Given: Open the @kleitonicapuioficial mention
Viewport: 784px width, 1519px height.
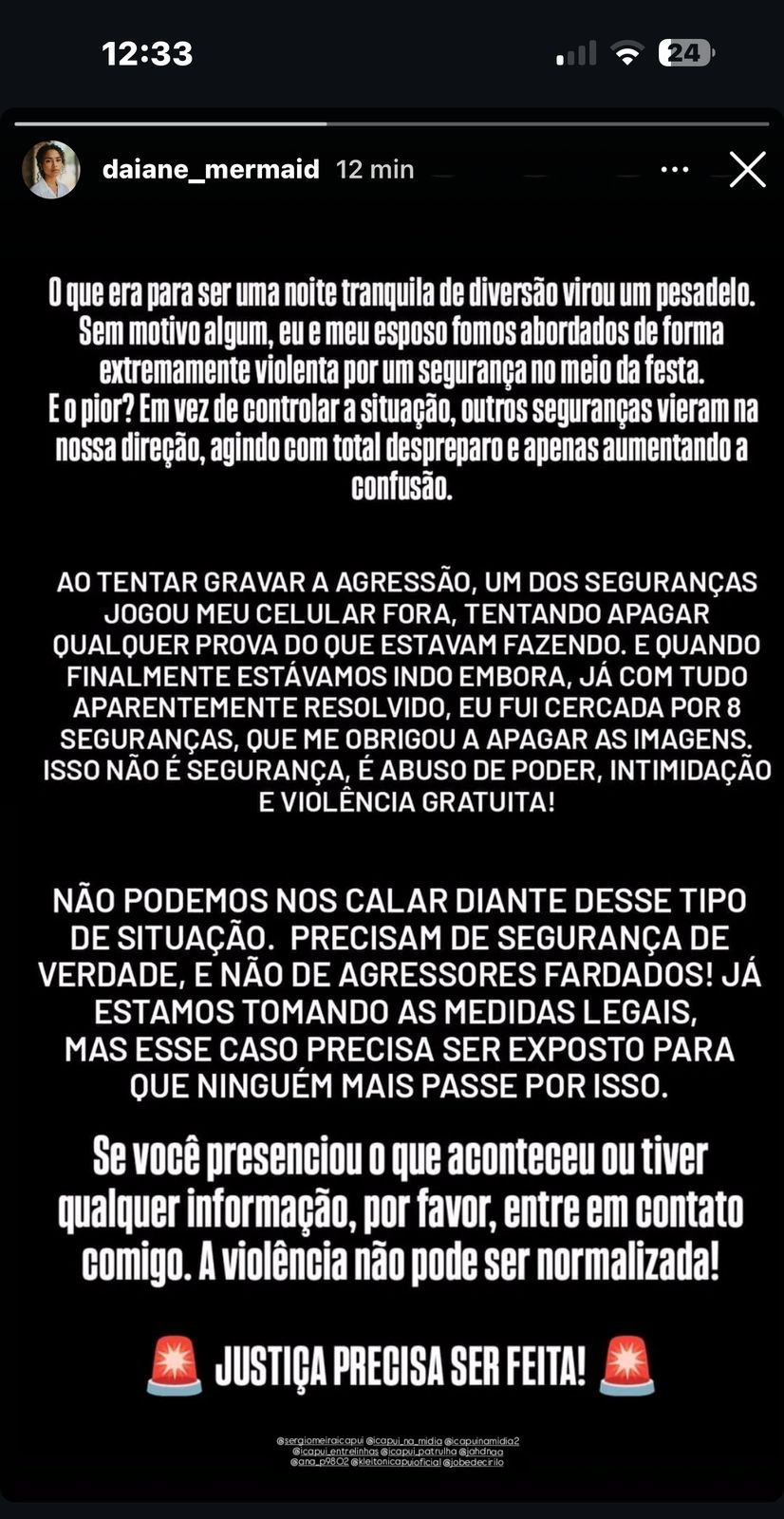Looking at the screenshot, I should click(395, 1462).
